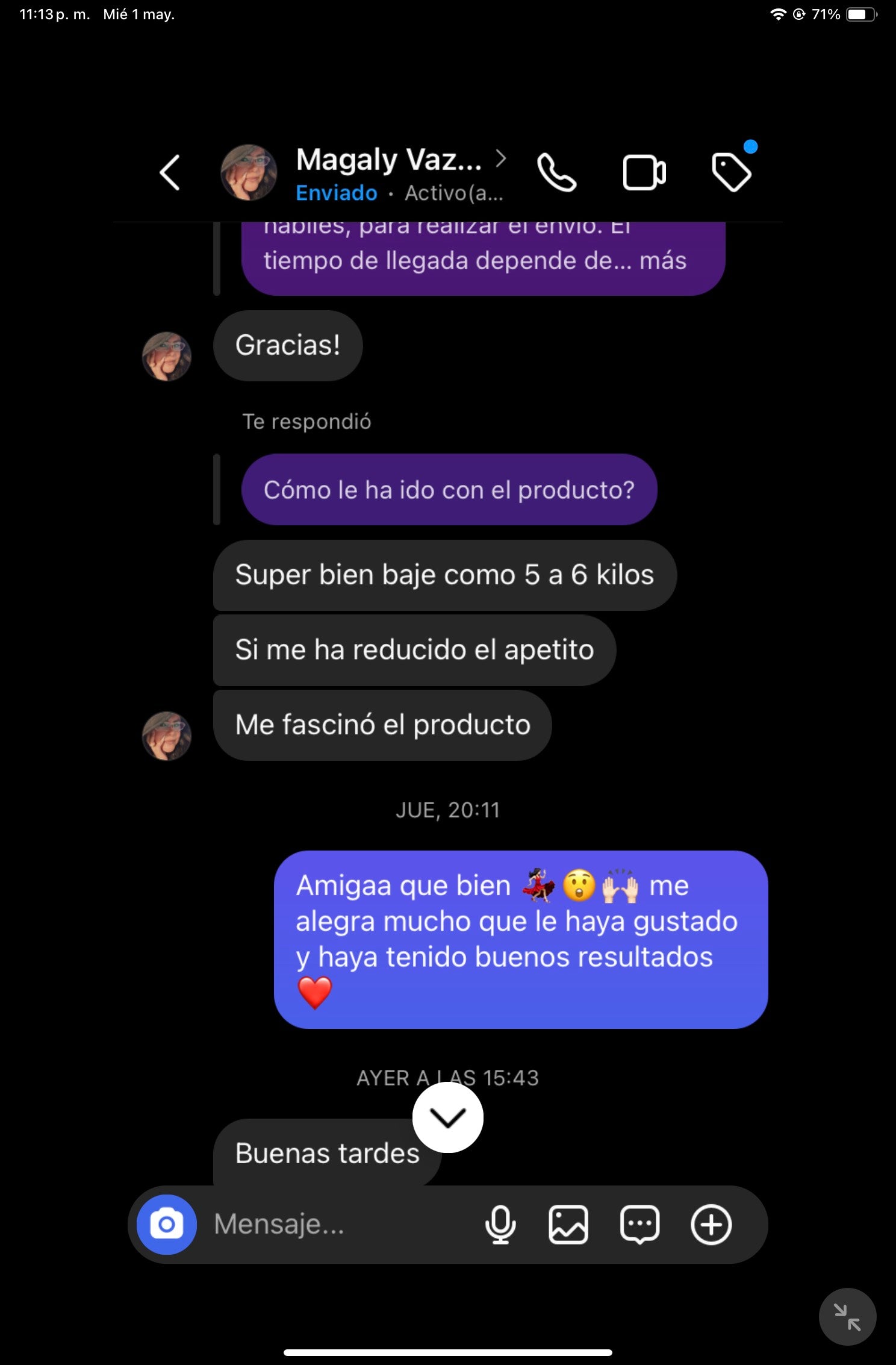Open the photo gallery picker
The width and height of the screenshot is (896, 1365).
568,1225
